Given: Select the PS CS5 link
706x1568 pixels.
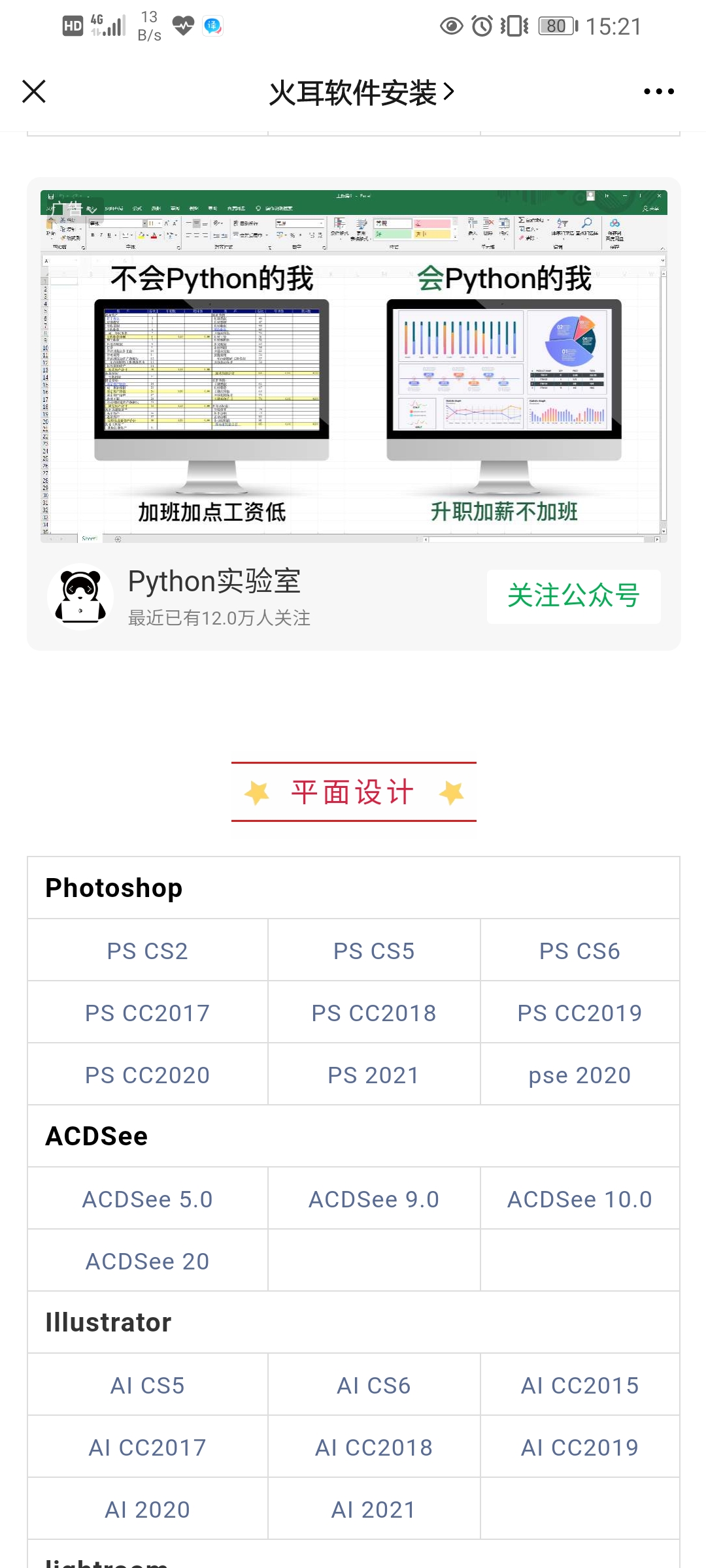Looking at the screenshot, I should point(374,951).
